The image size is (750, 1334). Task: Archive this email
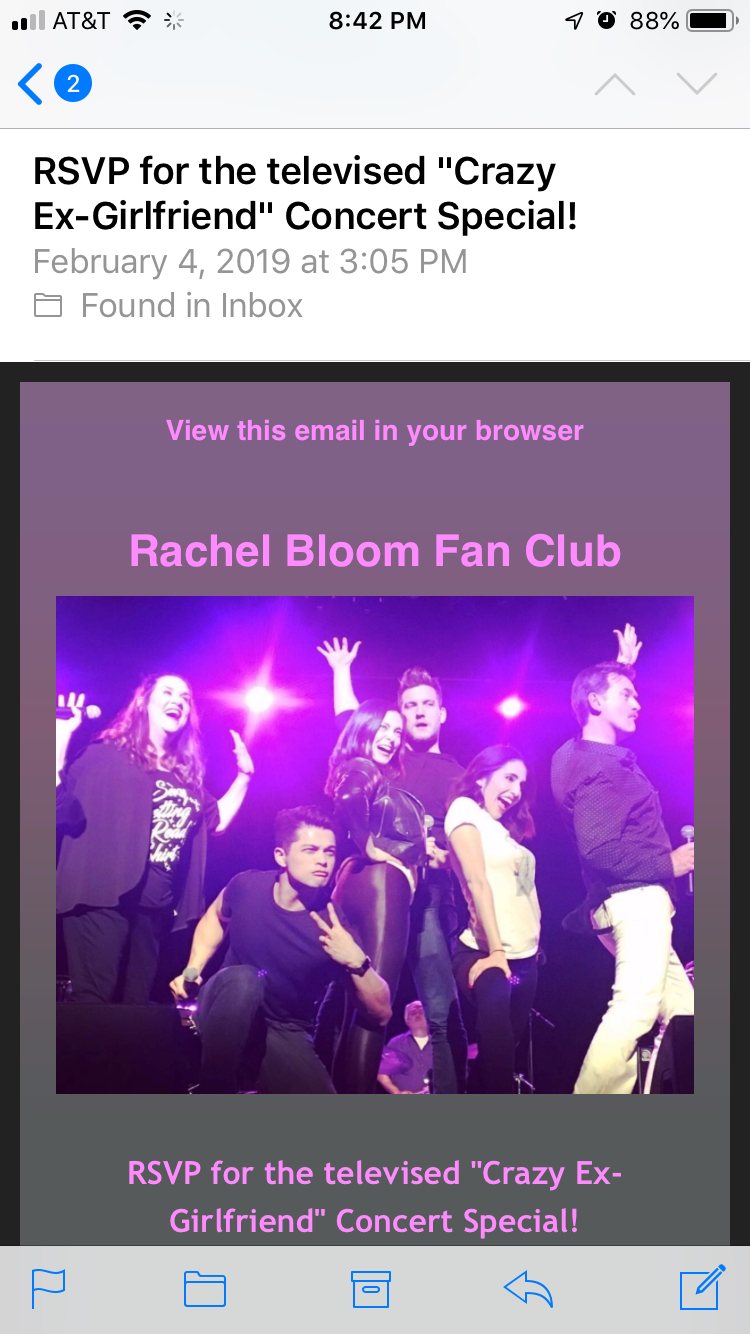[x=370, y=1288]
